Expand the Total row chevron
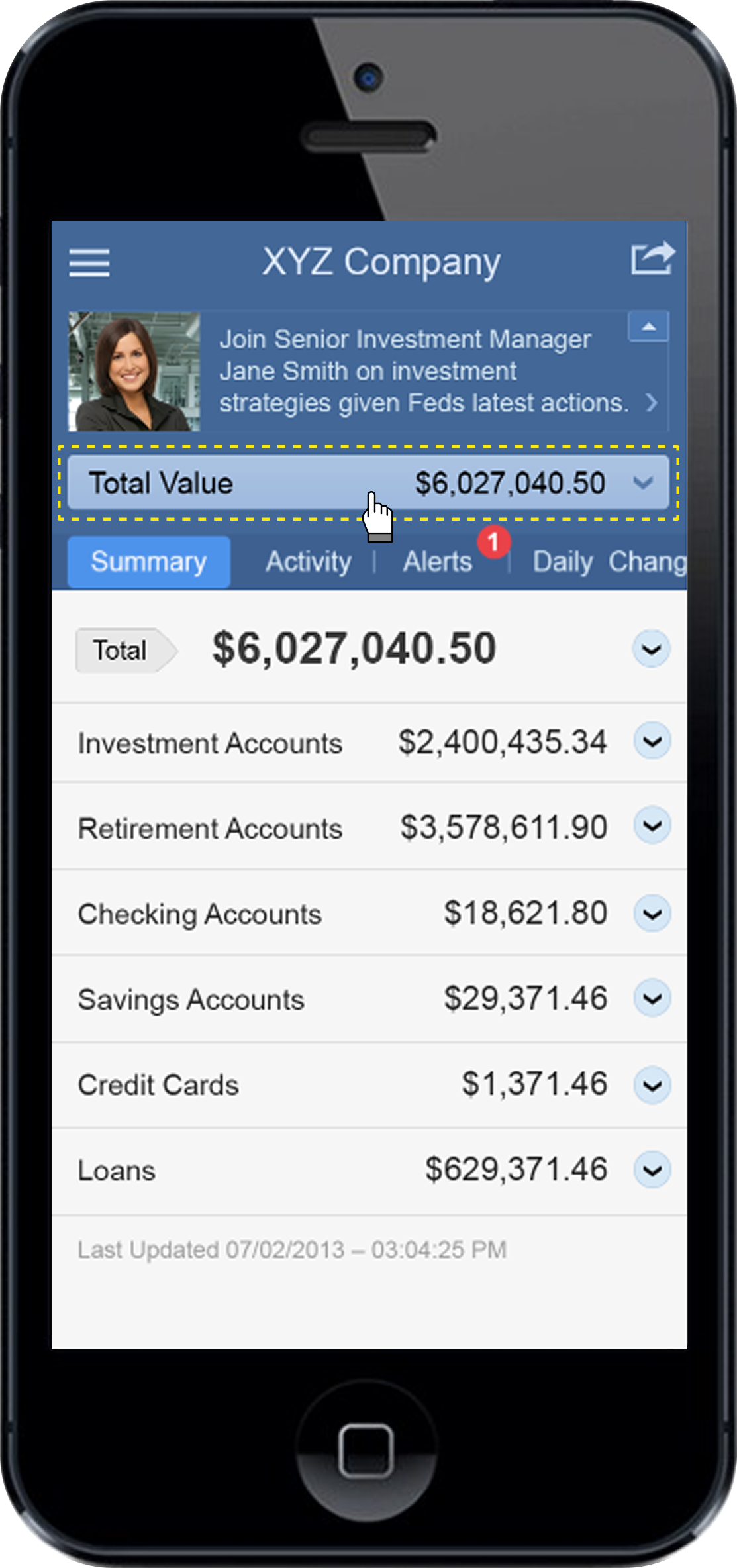This screenshot has height=1568, width=737. pyautogui.click(x=652, y=649)
